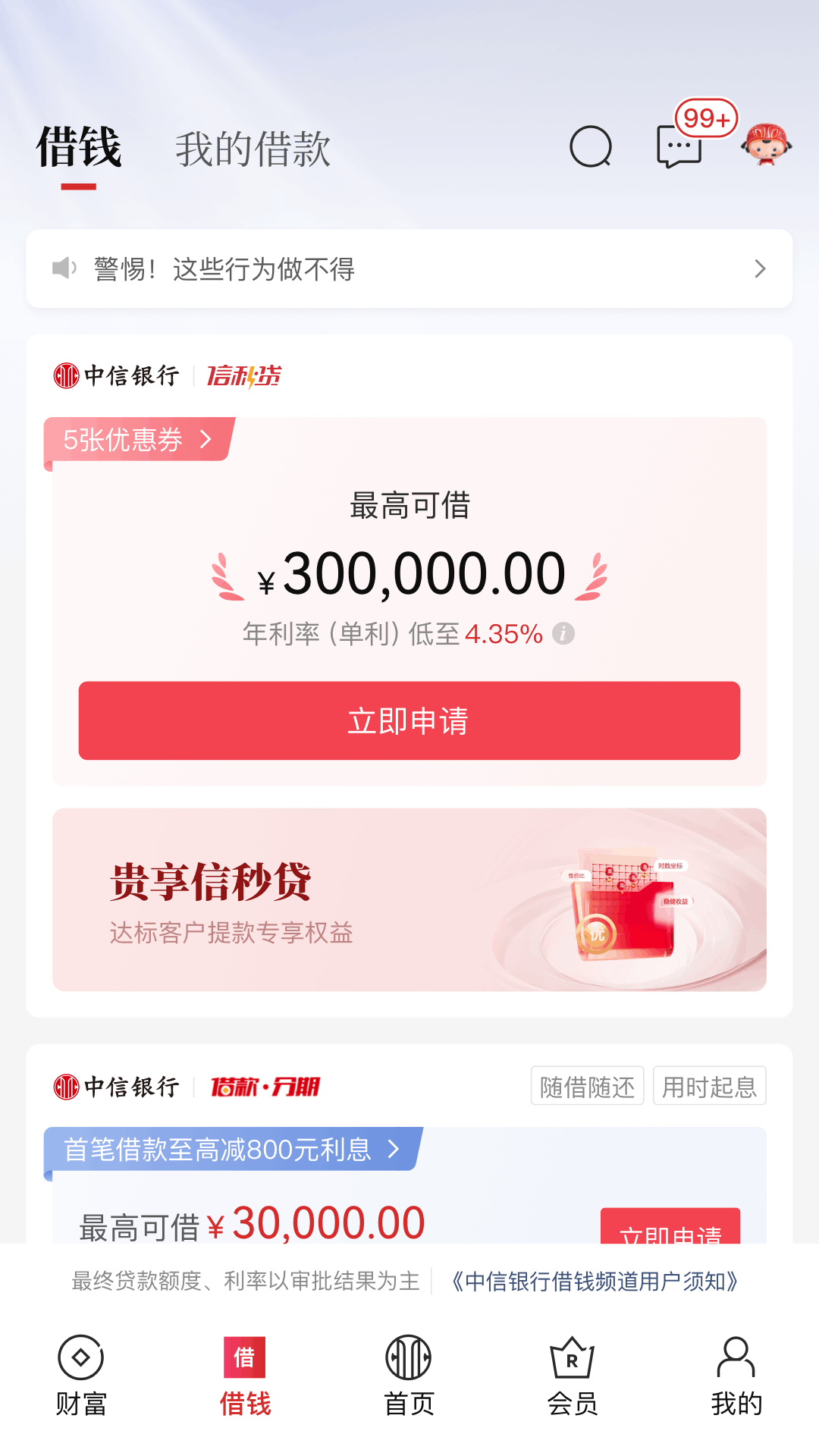The height and width of the screenshot is (1456, 819).
Task: Open the messages with 99+ unread
Action: pyautogui.click(x=677, y=149)
